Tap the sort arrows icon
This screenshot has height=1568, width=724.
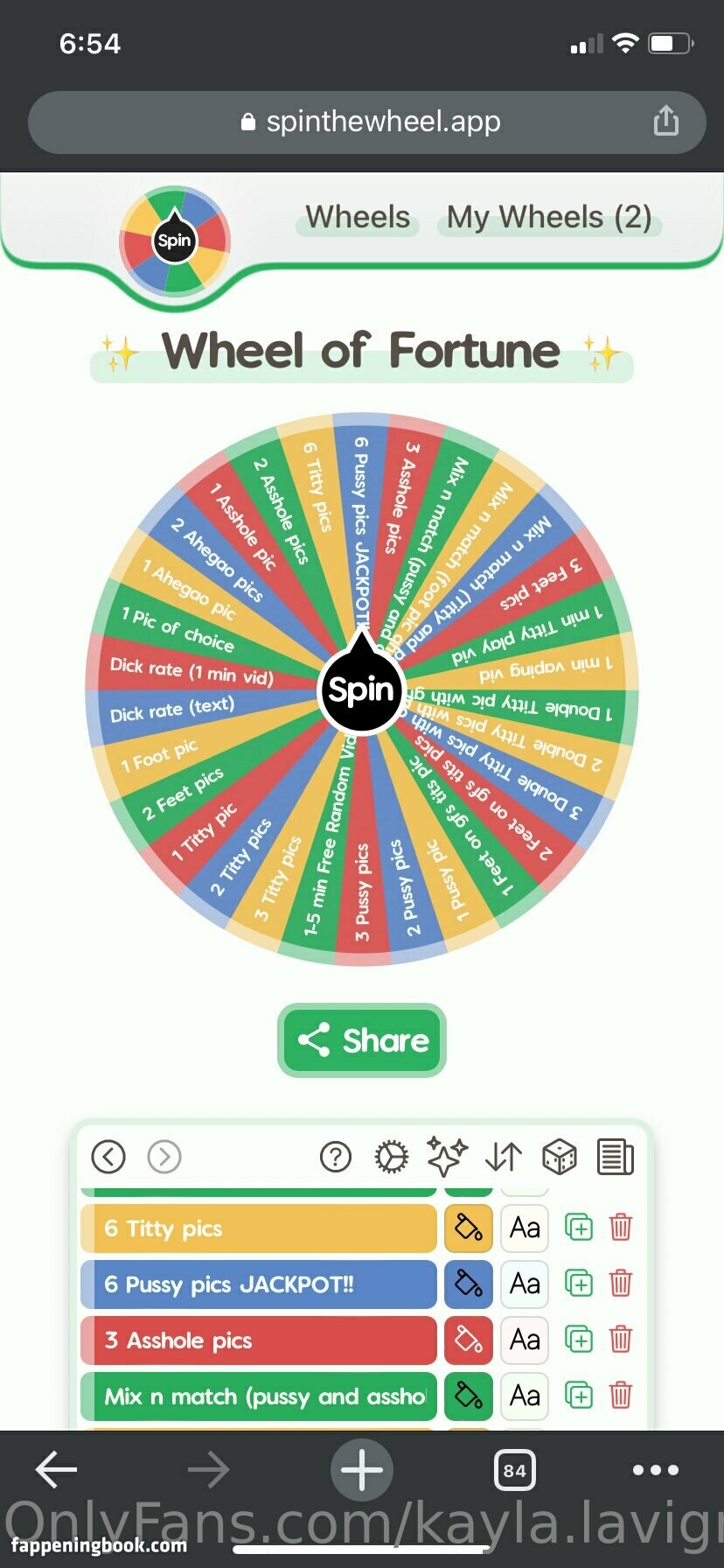(x=504, y=1157)
